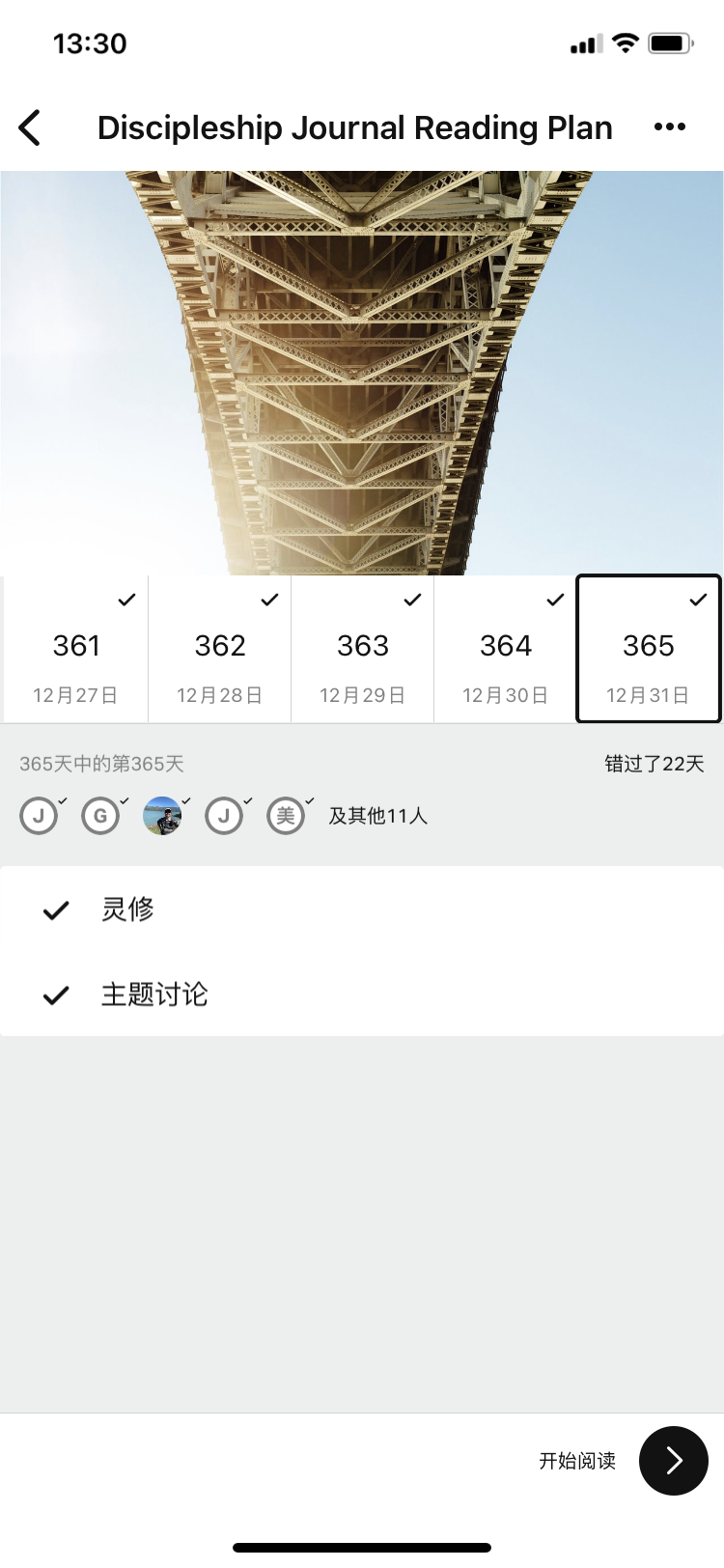Viewport: 724px width, 1568px height.
Task: Select day 361 (12月27日)
Action: (x=76, y=649)
